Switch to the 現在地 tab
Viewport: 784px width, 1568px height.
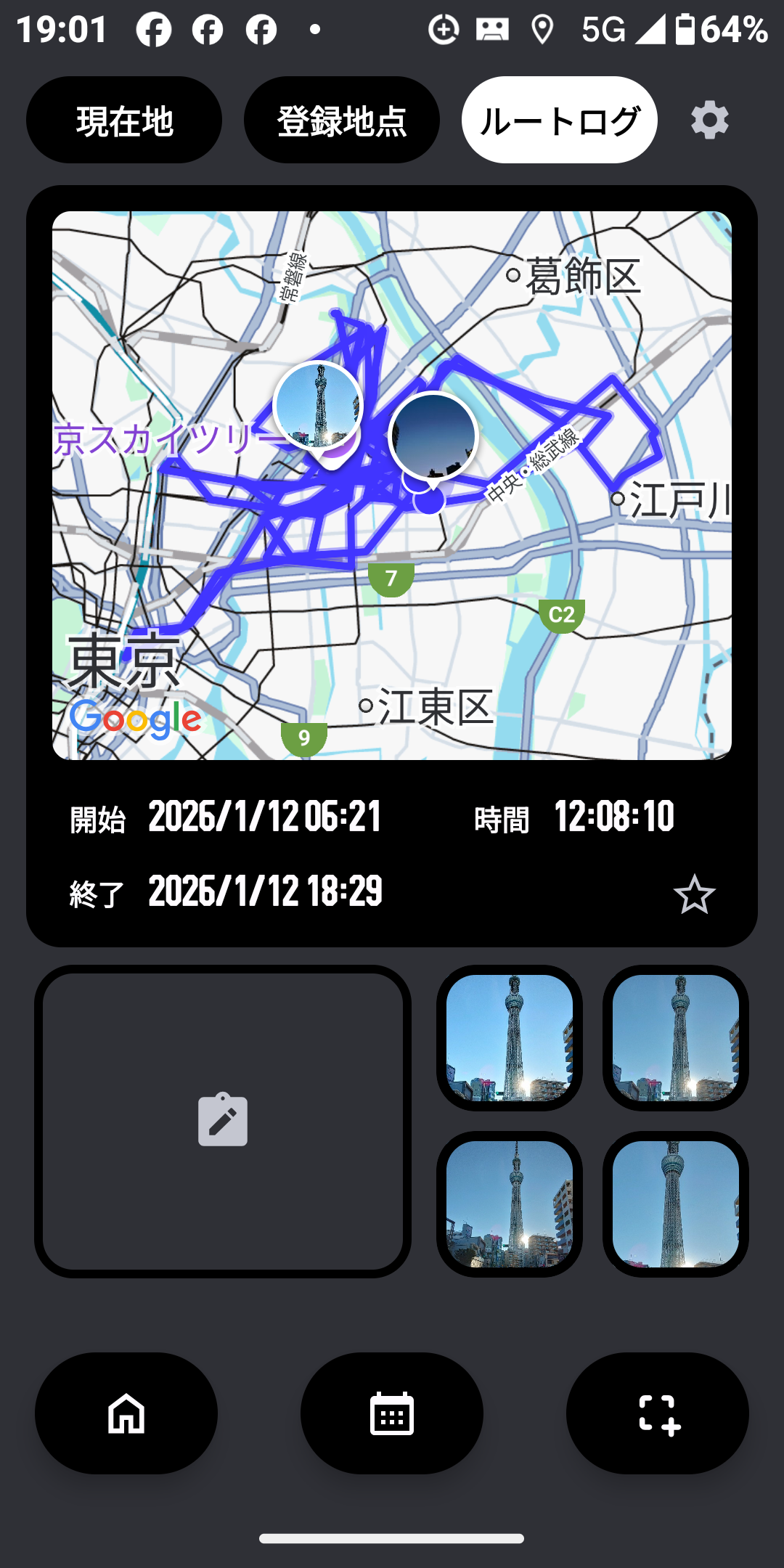(124, 119)
